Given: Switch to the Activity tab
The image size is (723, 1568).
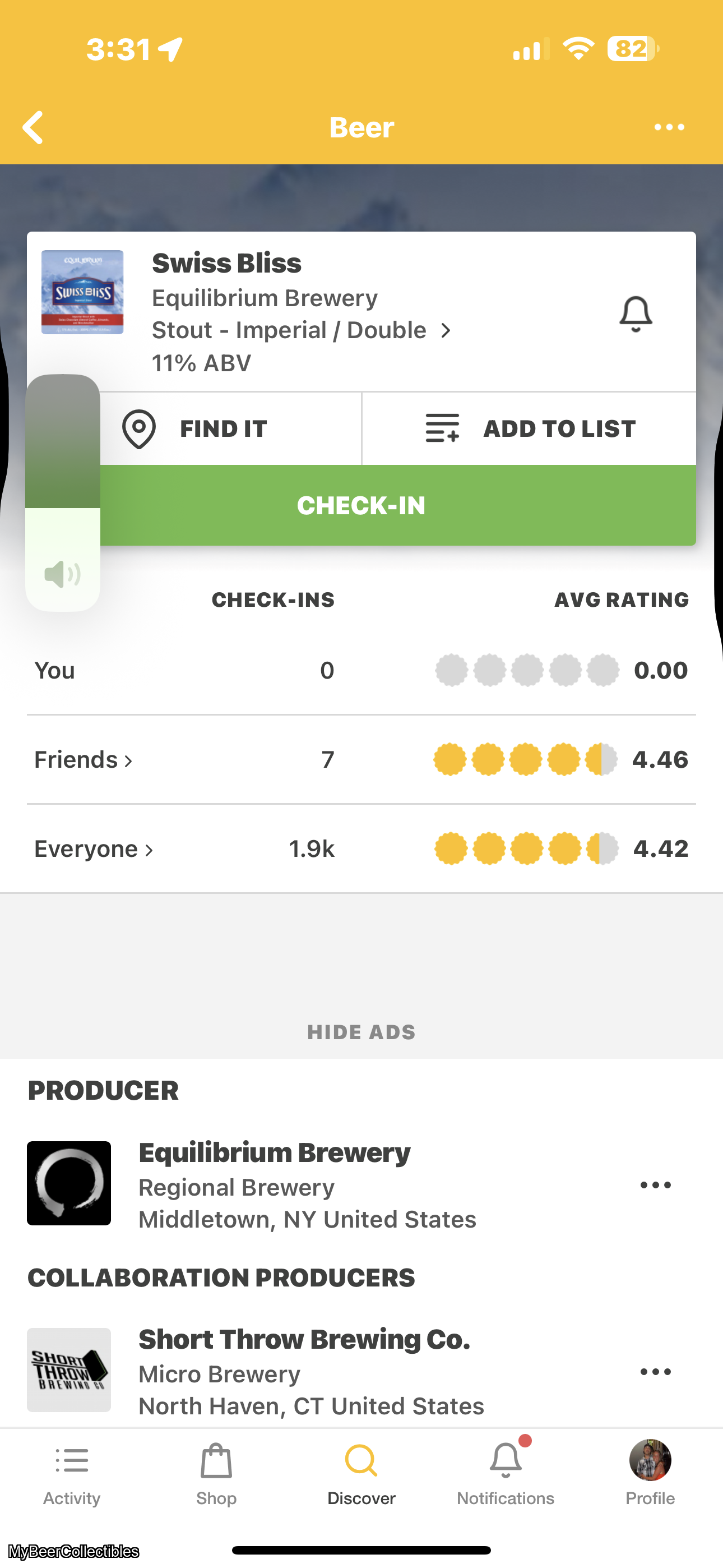Looking at the screenshot, I should click(x=72, y=1473).
